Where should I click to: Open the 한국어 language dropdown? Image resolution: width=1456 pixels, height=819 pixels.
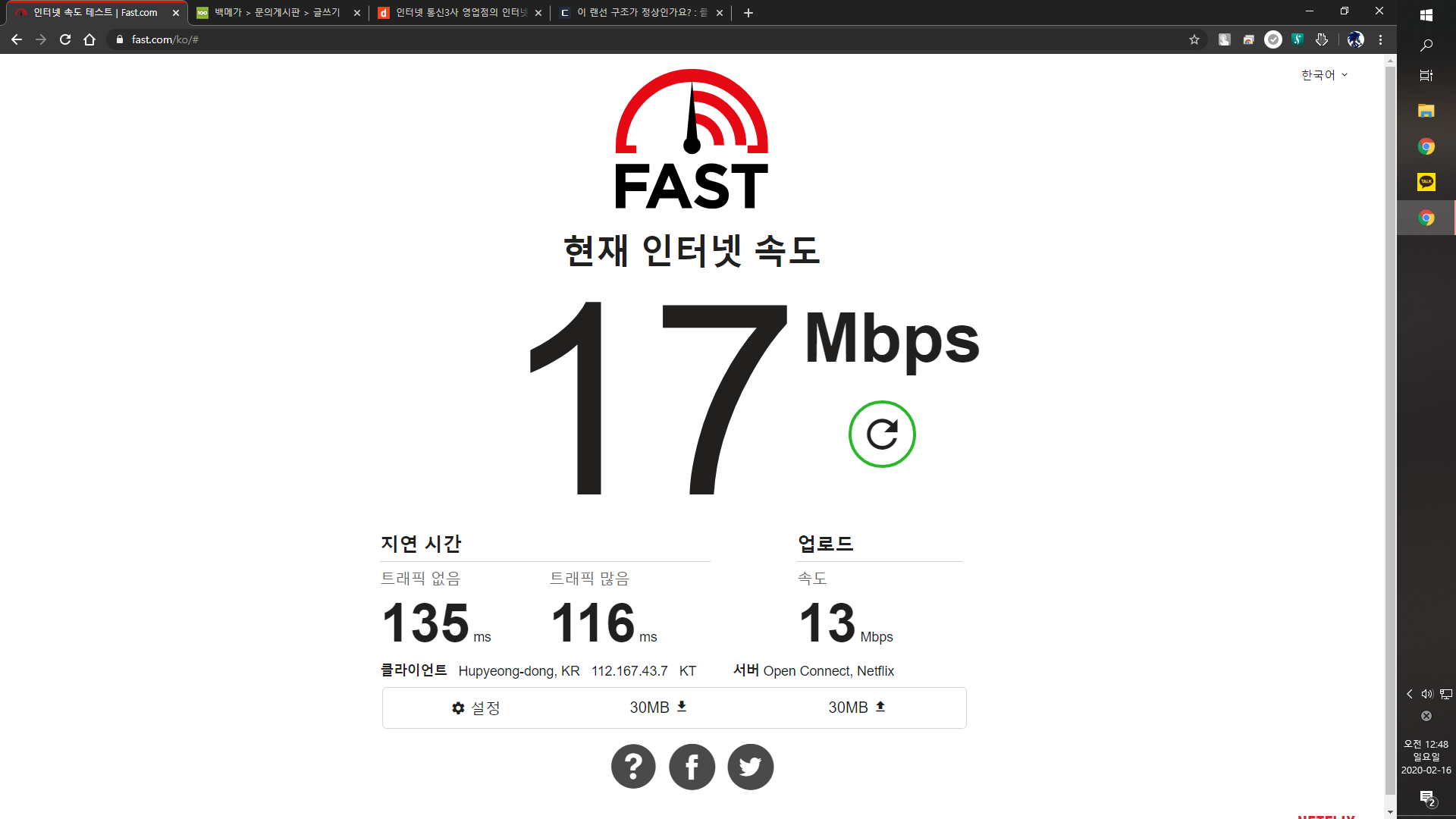click(1324, 75)
